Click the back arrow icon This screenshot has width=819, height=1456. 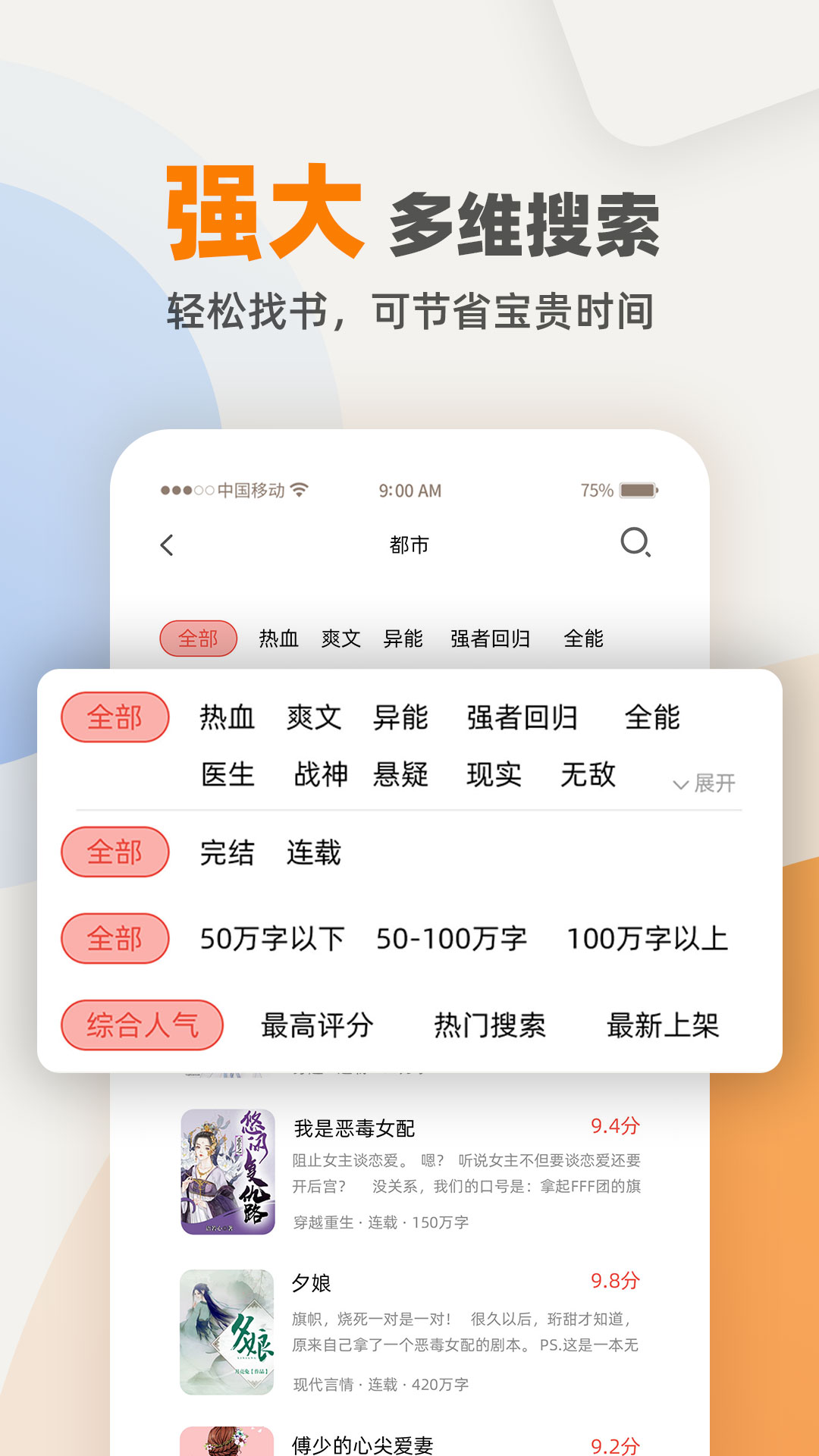tap(167, 544)
